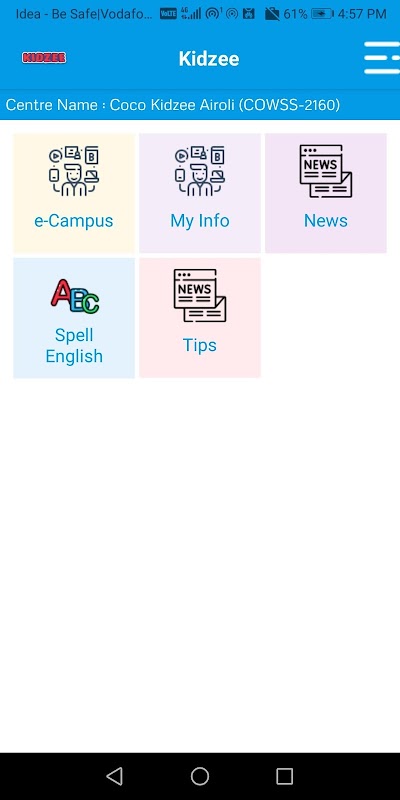
Task: Tap the system back button
Action: (x=115, y=776)
